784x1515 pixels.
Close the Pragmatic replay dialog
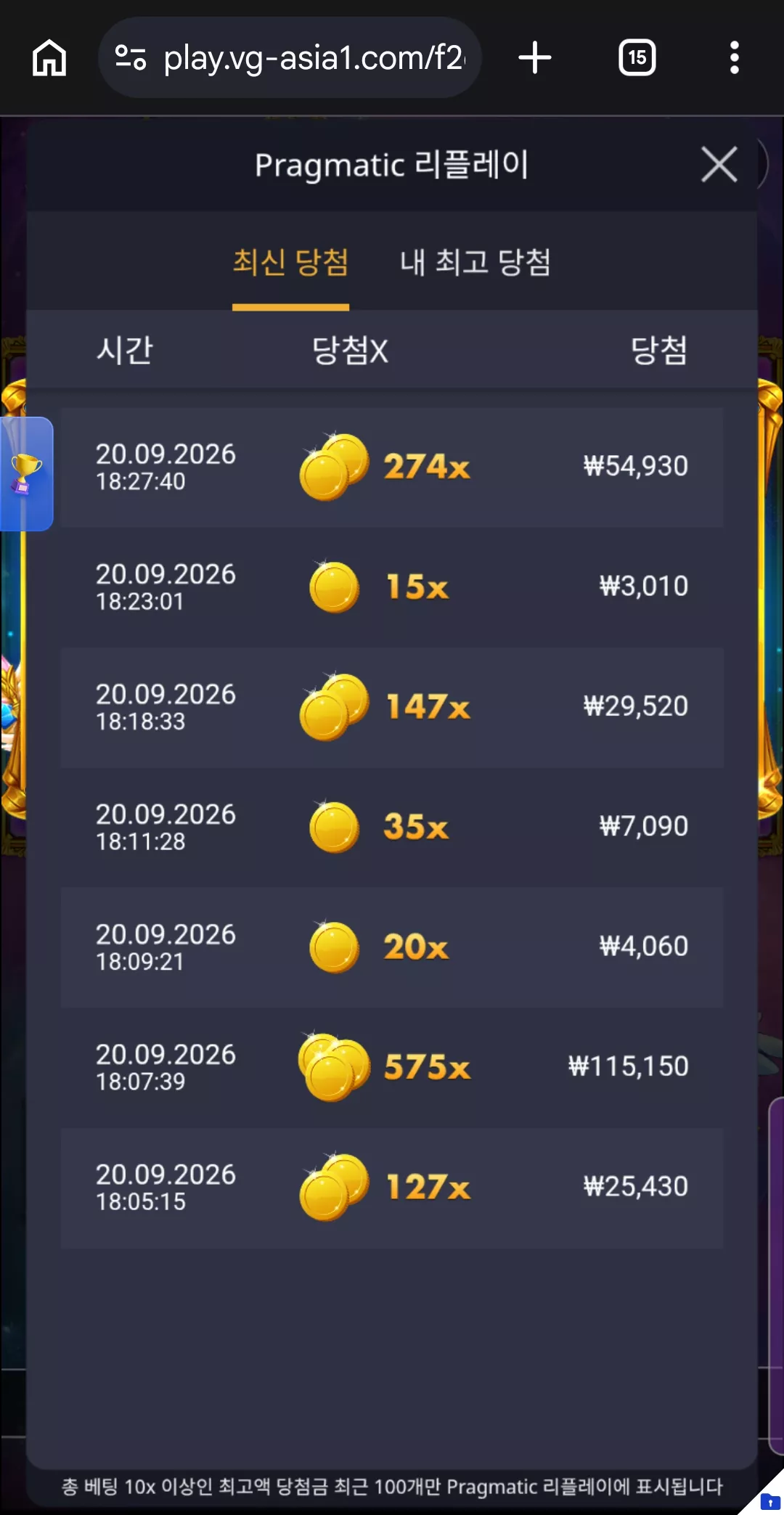(719, 164)
